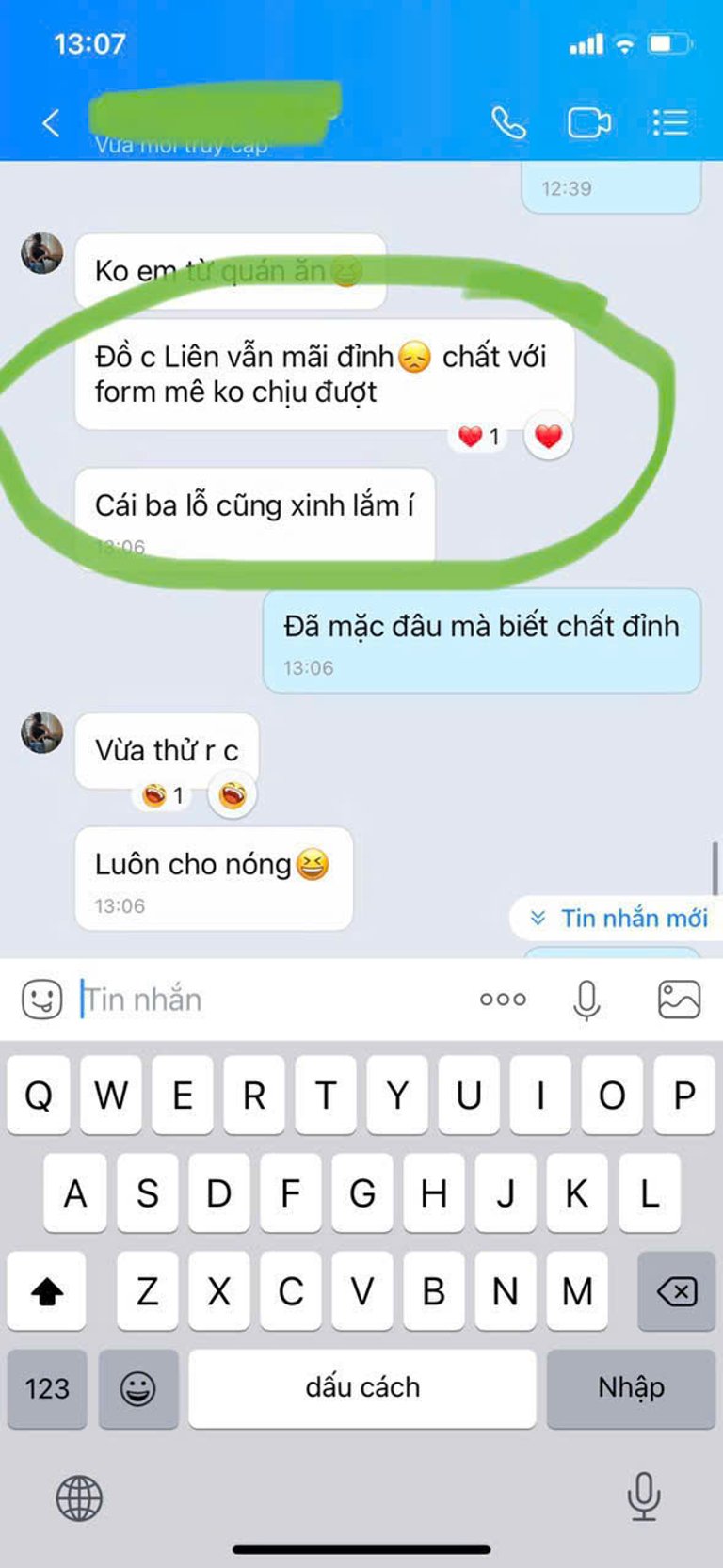
Task: Start keyboard dictation
Action: coord(644,1496)
